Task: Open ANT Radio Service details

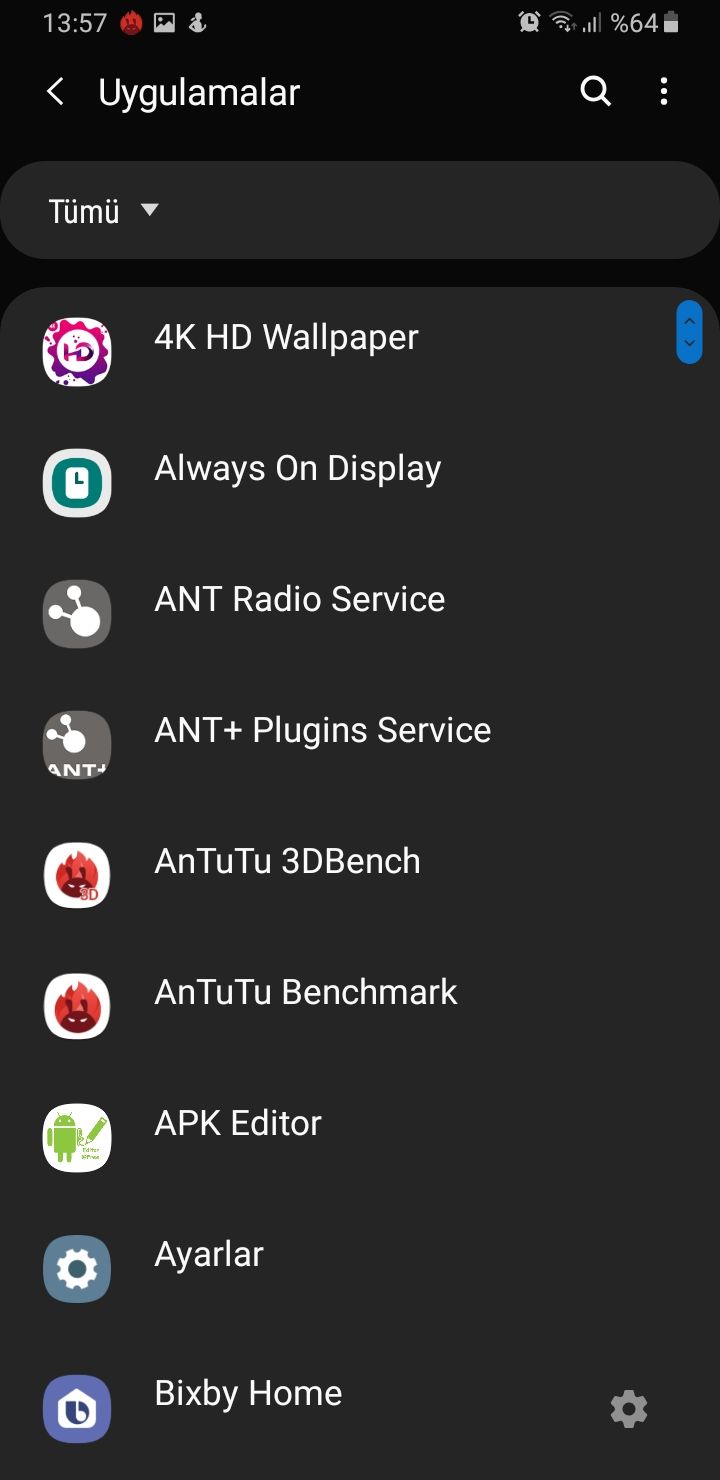Action: 299,600
